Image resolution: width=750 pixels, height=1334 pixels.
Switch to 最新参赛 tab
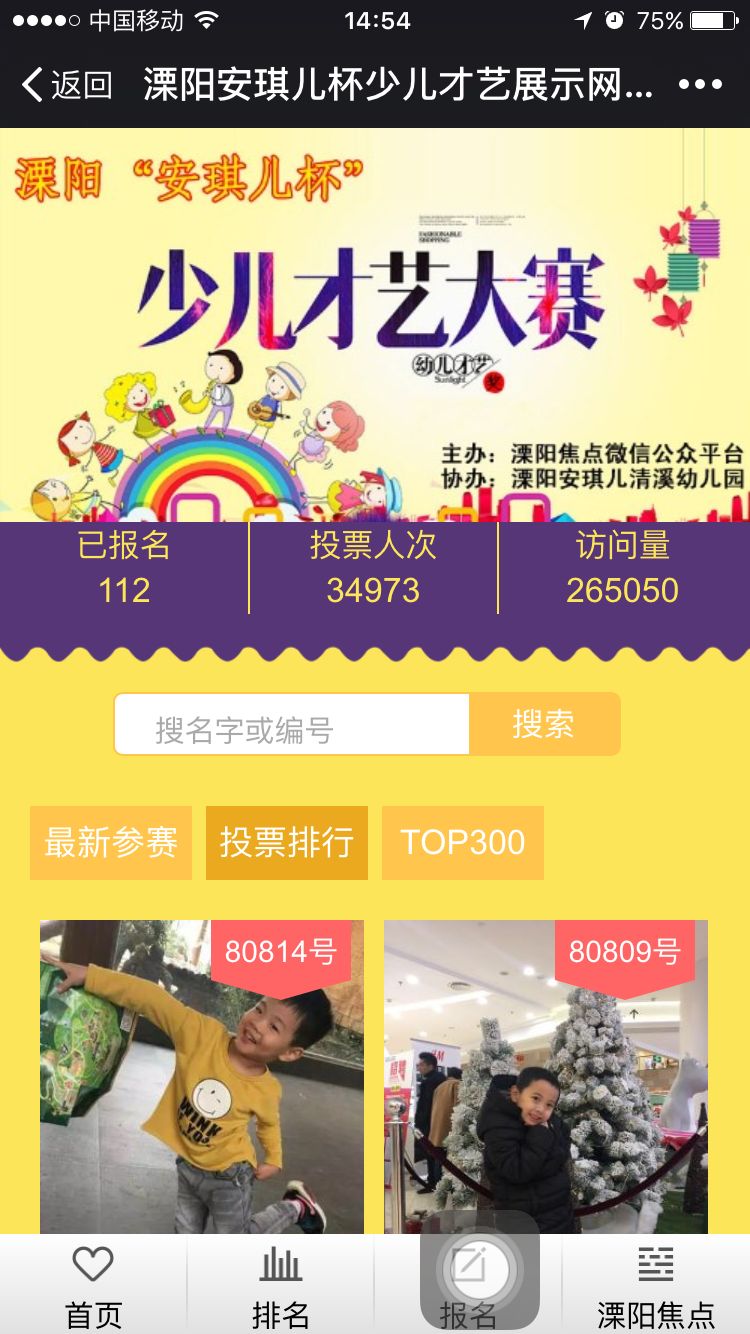click(x=111, y=843)
